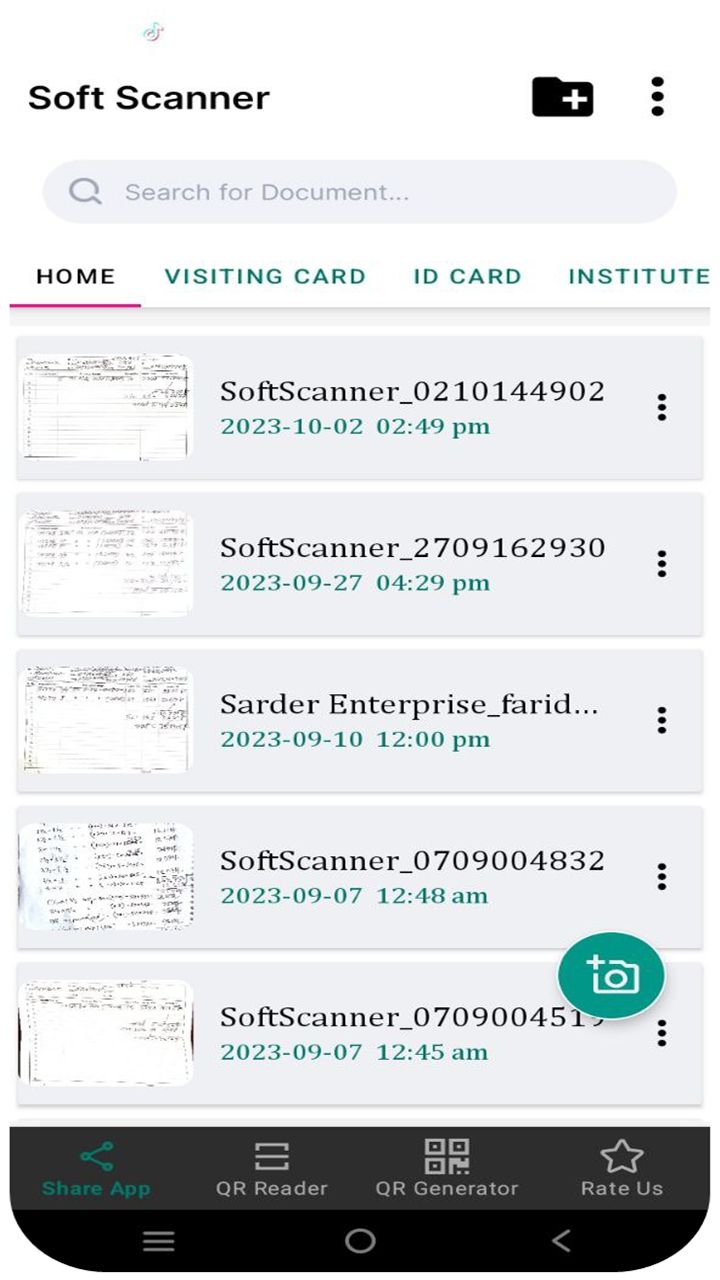Open options for the Sarder Enterprise document

pyautogui.click(x=661, y=720)
